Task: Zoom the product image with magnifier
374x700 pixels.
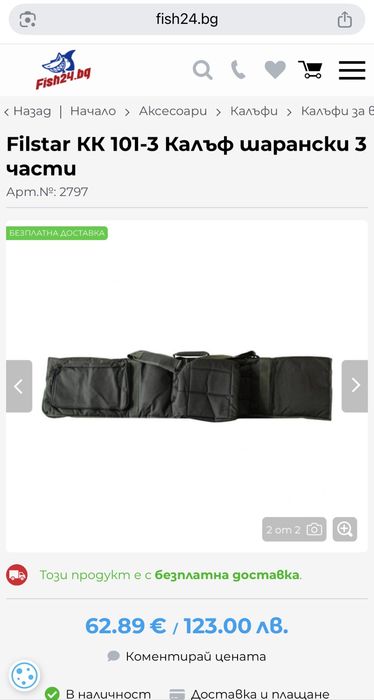Action: 345,529
